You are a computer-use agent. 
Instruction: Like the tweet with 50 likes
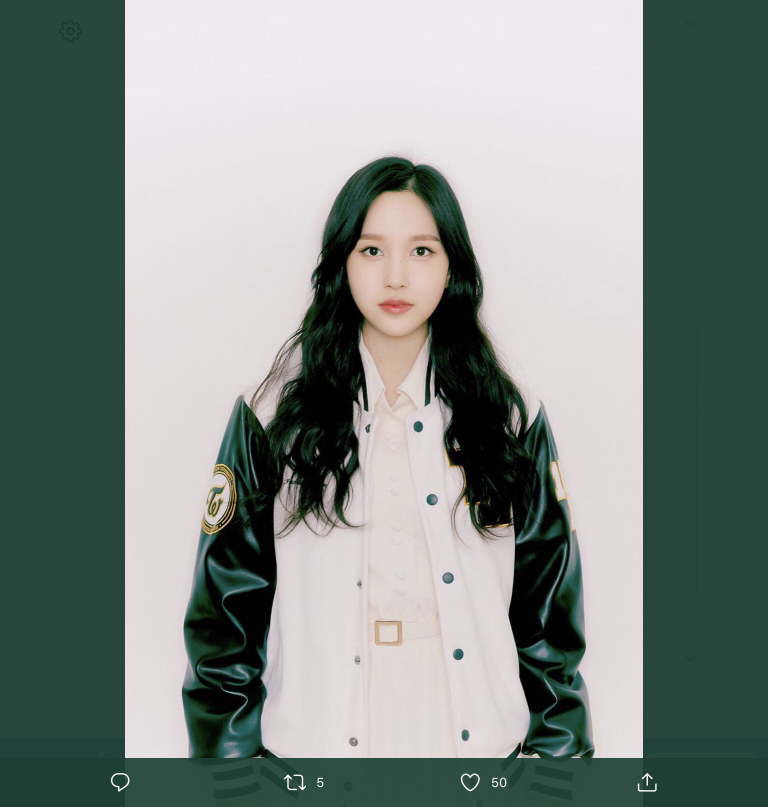tap(470, 782)
